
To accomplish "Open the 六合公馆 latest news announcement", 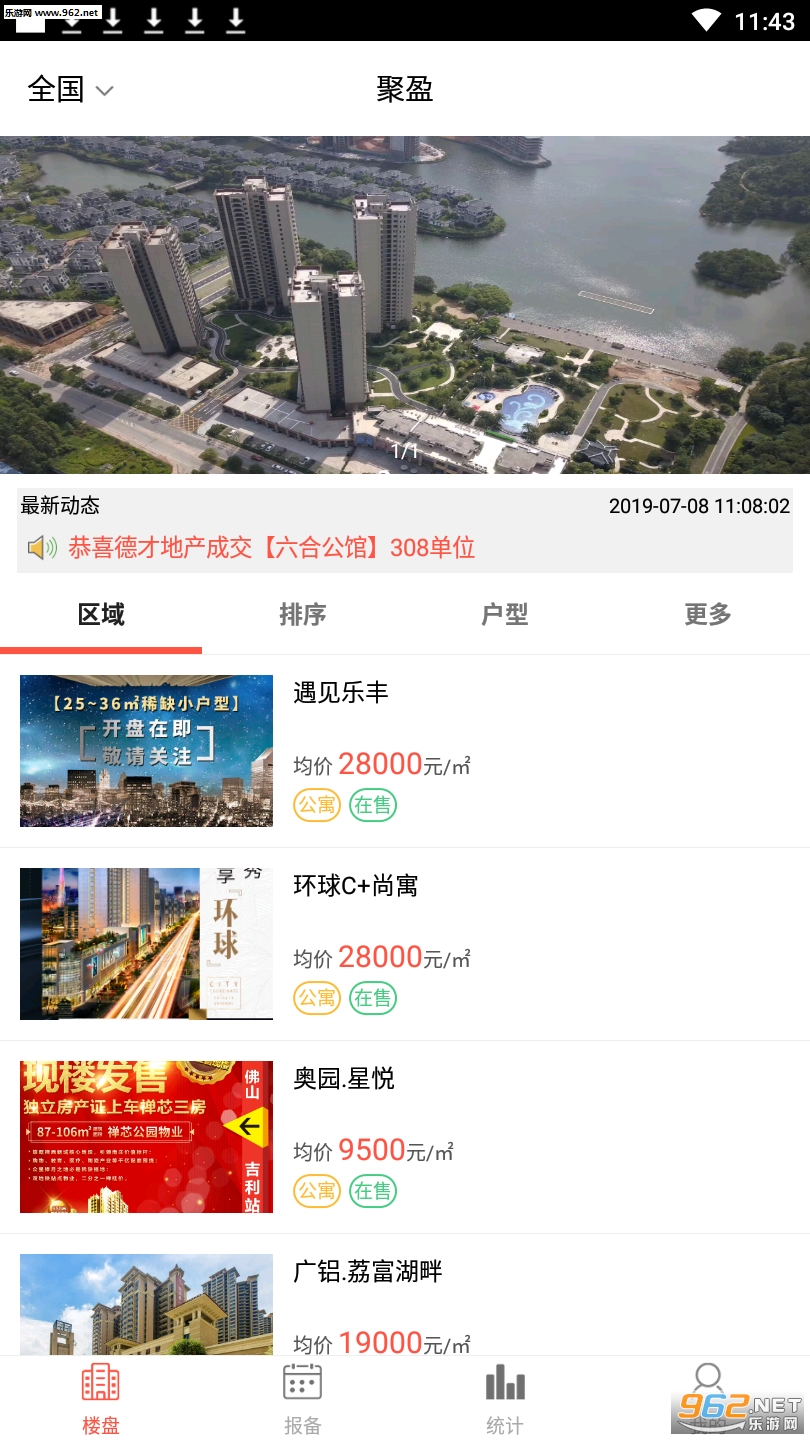I will coord(405,530).
